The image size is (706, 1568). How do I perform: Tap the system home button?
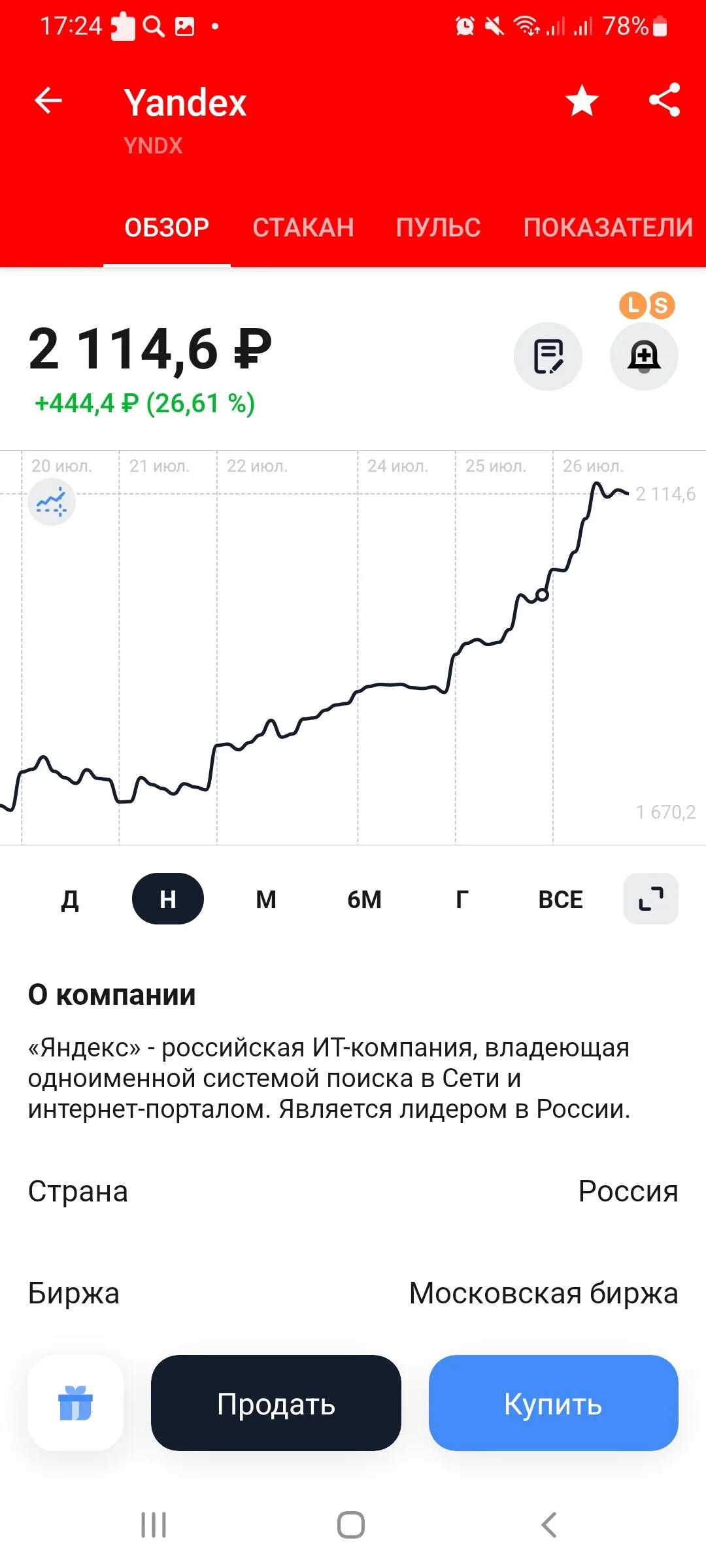[351, 1525]
